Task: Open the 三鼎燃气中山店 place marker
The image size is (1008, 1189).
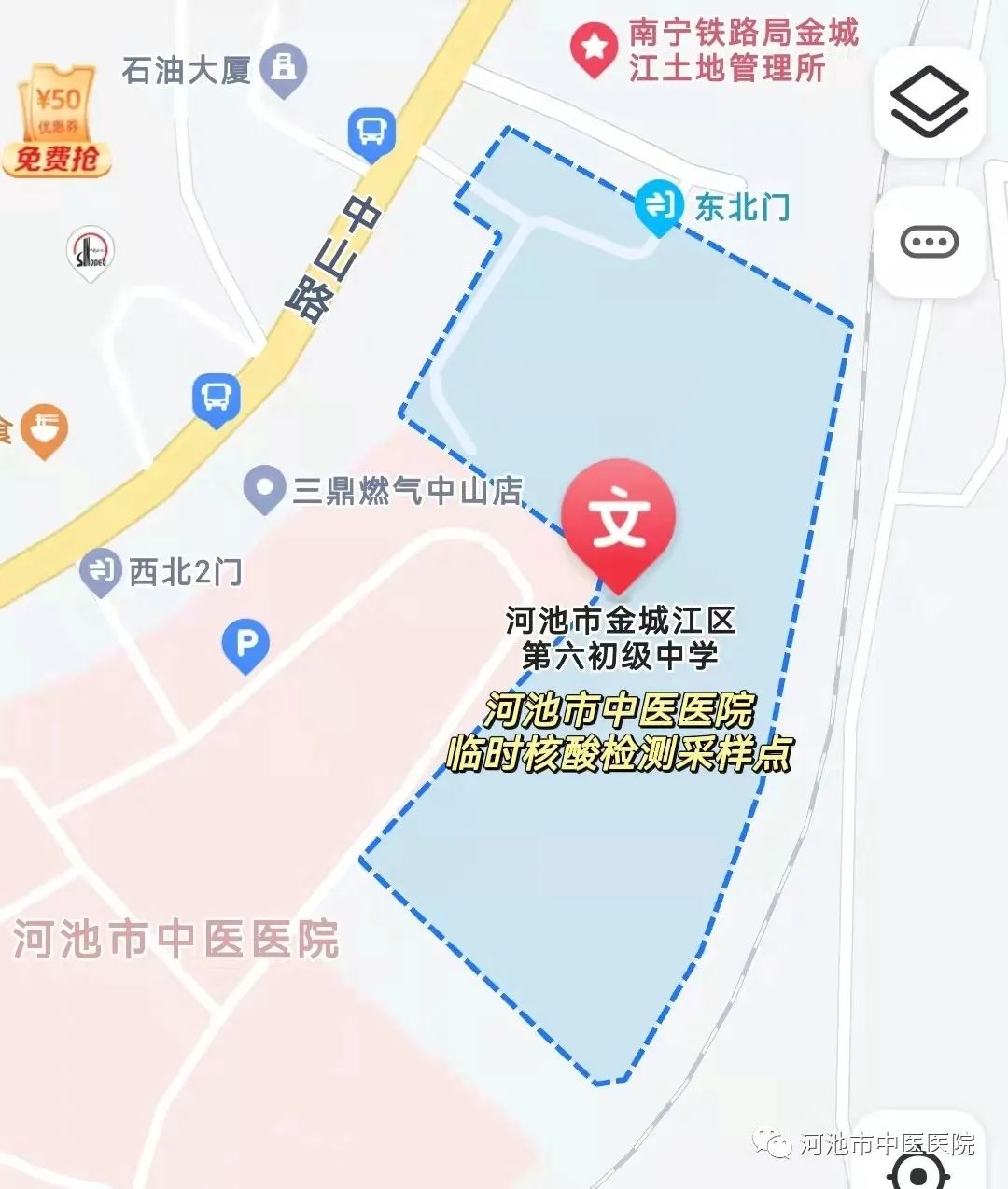Action: [x=263, y=487]
